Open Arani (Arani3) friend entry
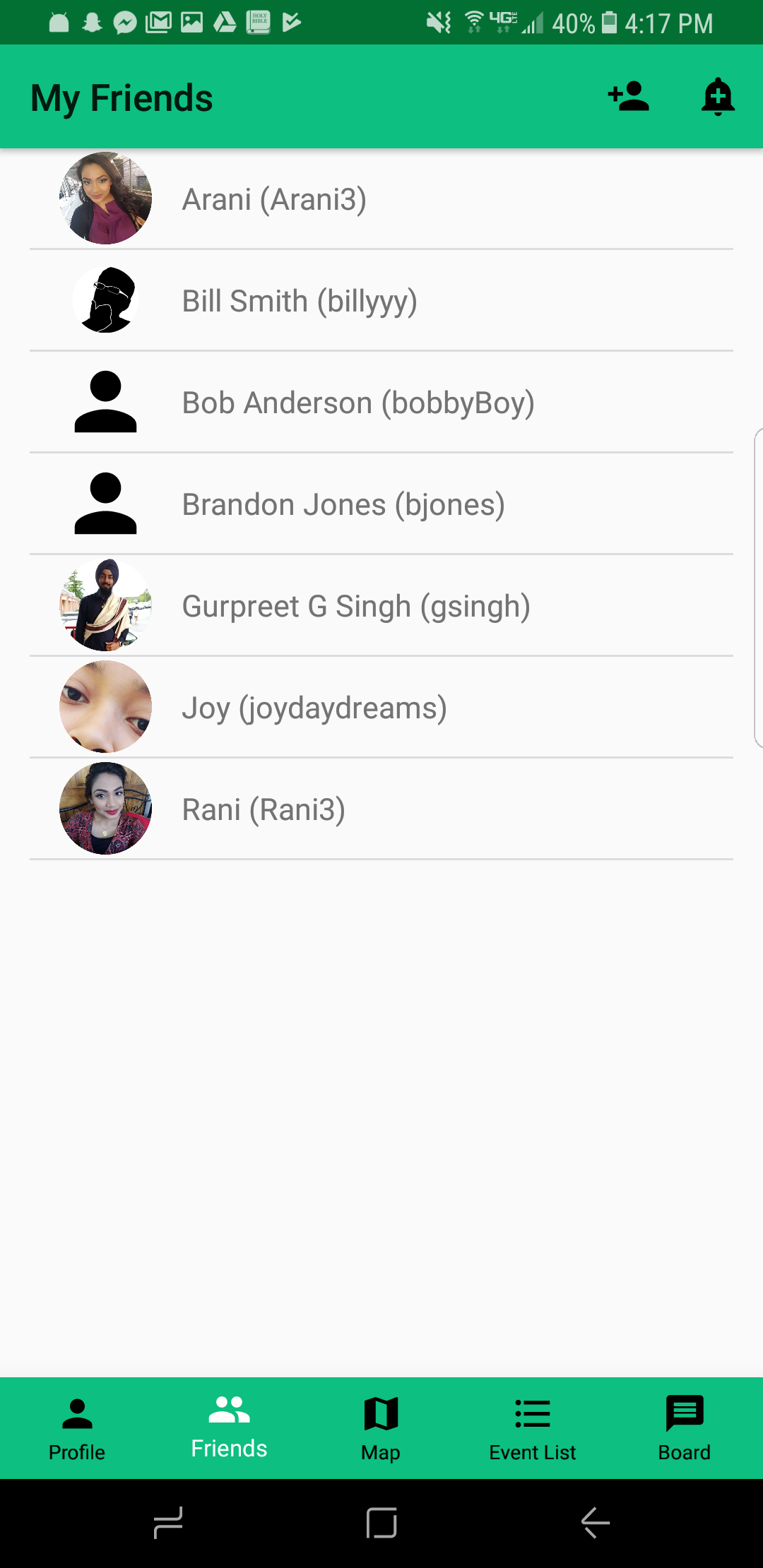Image resolution: width=763 pixels, height=1568 pixels. pos(381,199)
